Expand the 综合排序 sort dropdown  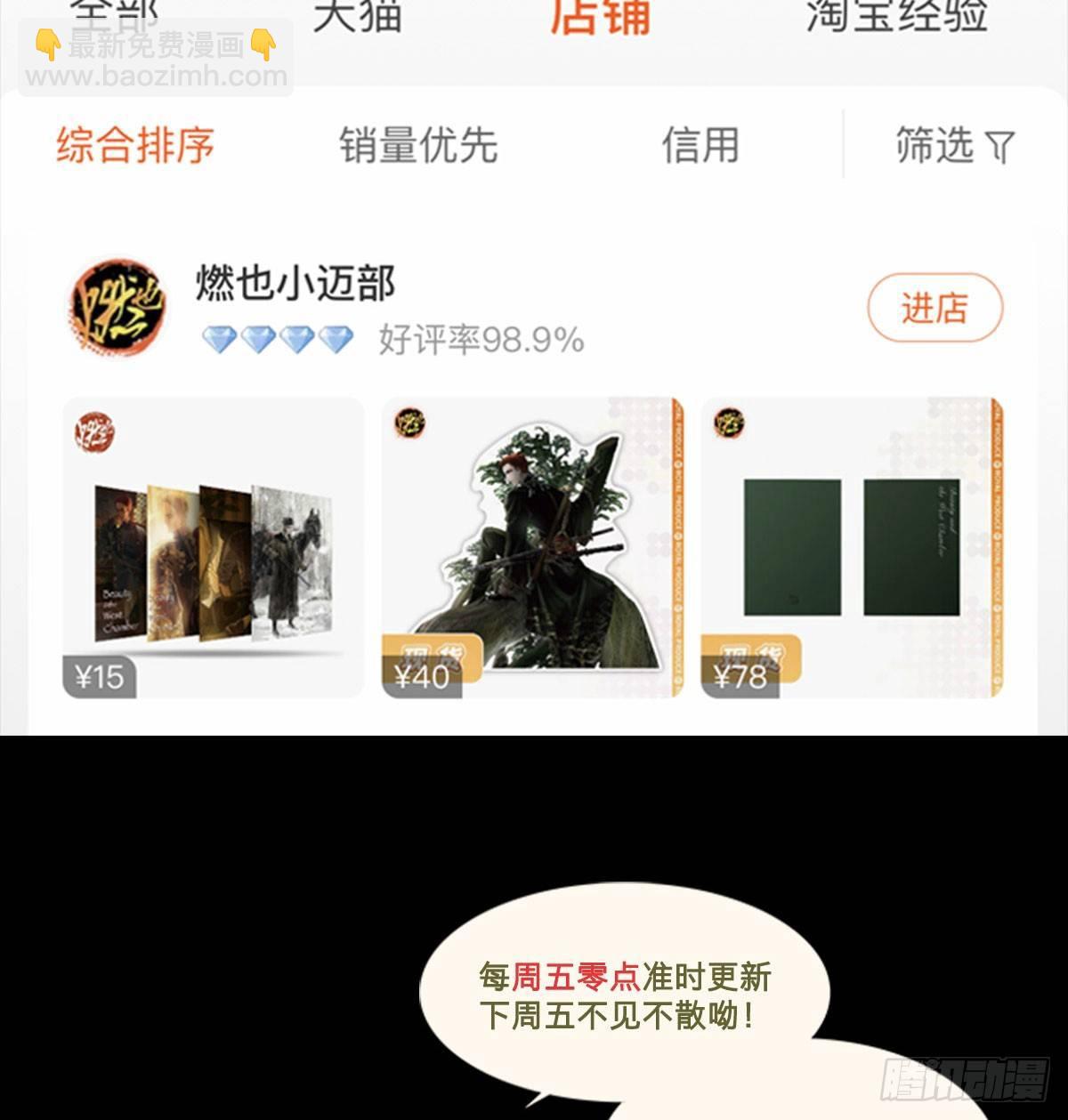[x=135, y=145]
